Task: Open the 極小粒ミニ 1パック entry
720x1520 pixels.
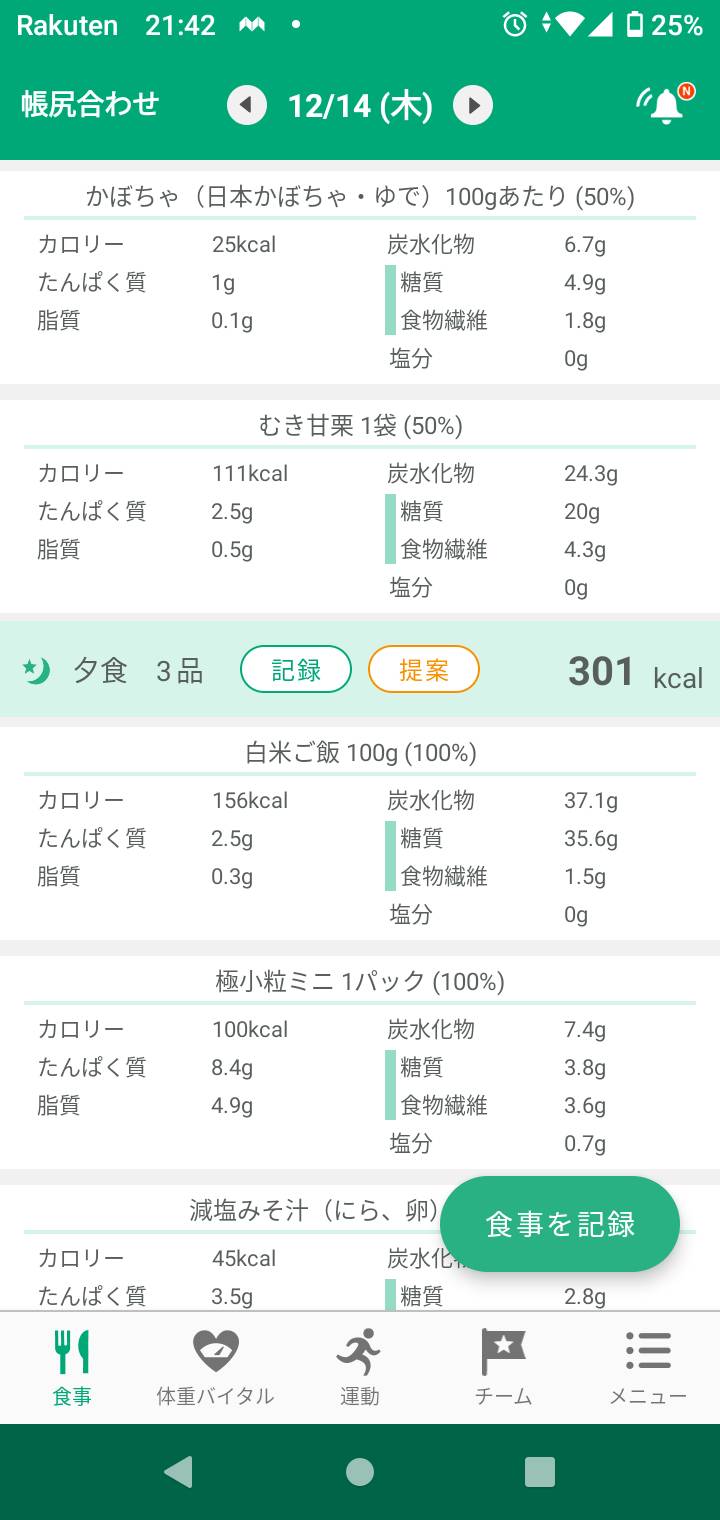Action: point(360,1063)
